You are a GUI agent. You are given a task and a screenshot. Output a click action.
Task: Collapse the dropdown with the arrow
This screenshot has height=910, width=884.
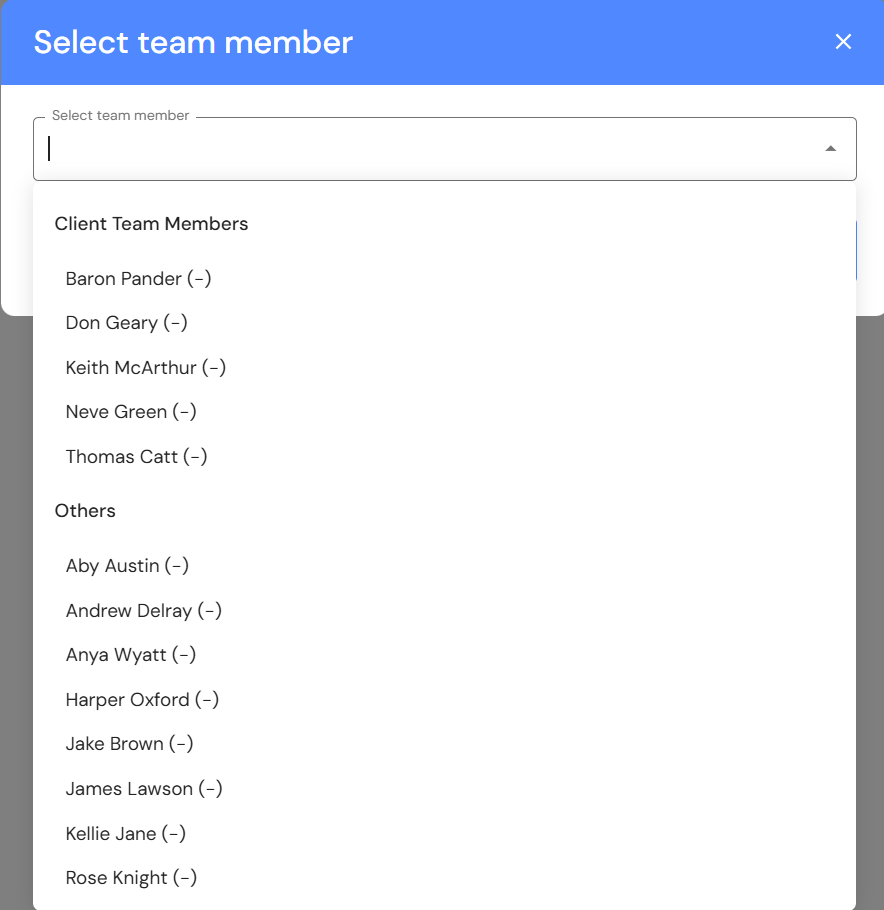pyautogui.click(x=830, y=149)
